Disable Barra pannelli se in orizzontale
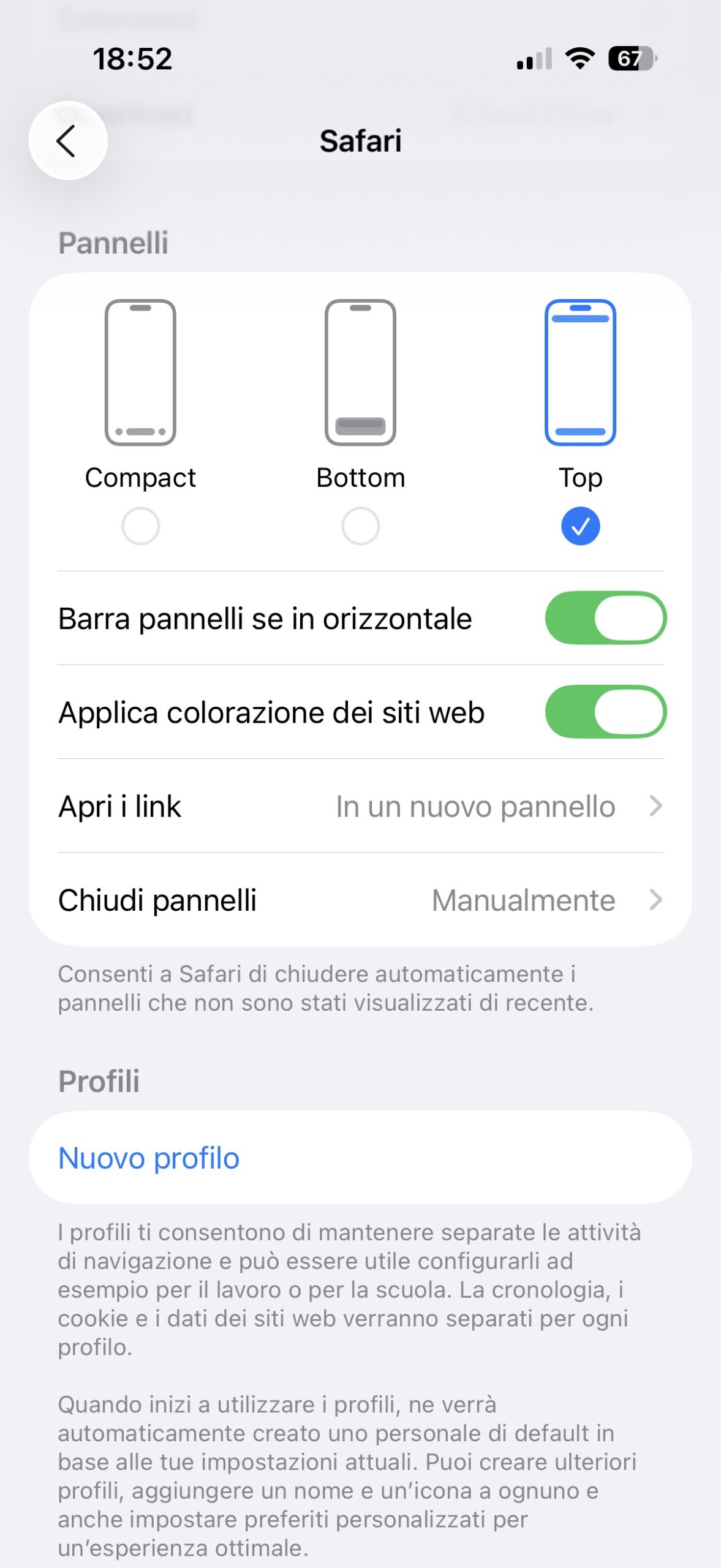The height and width of the screenshot is (1568, 721). 605,617
